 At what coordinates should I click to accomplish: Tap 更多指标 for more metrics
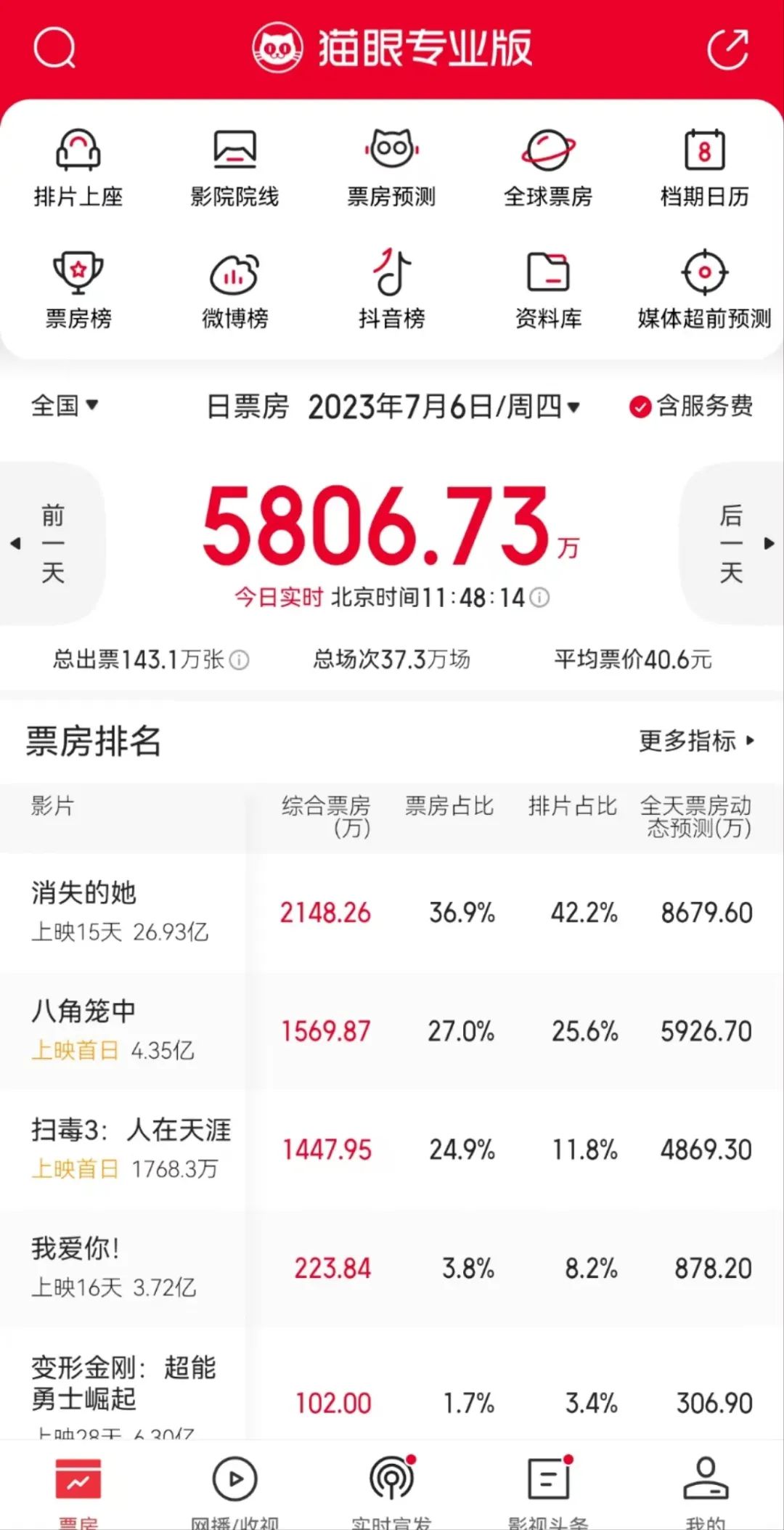[x=696, y=741]
